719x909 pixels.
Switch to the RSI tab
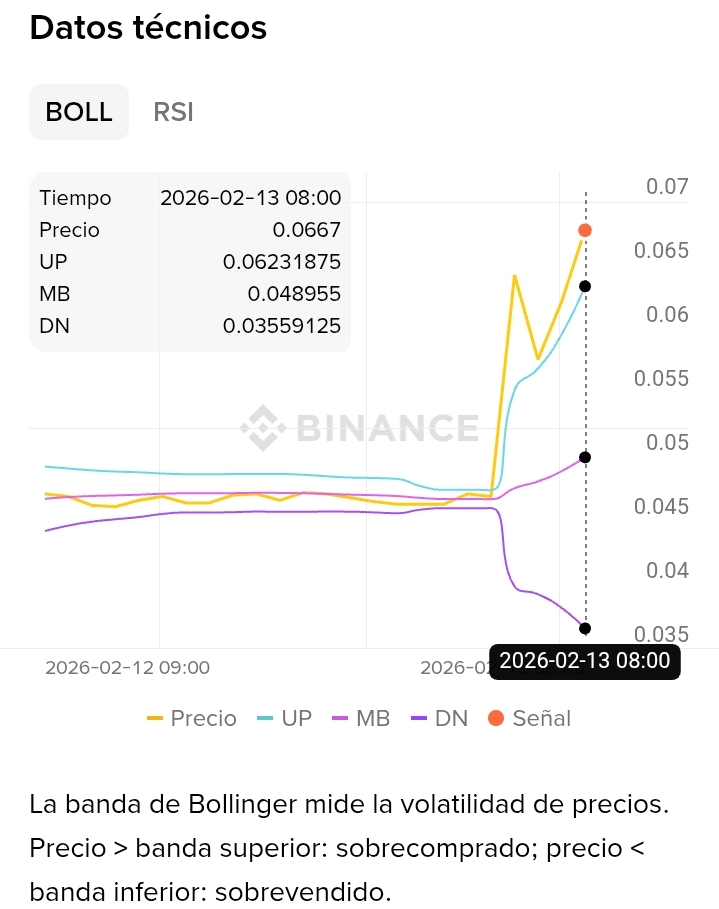tap(173, 112)
